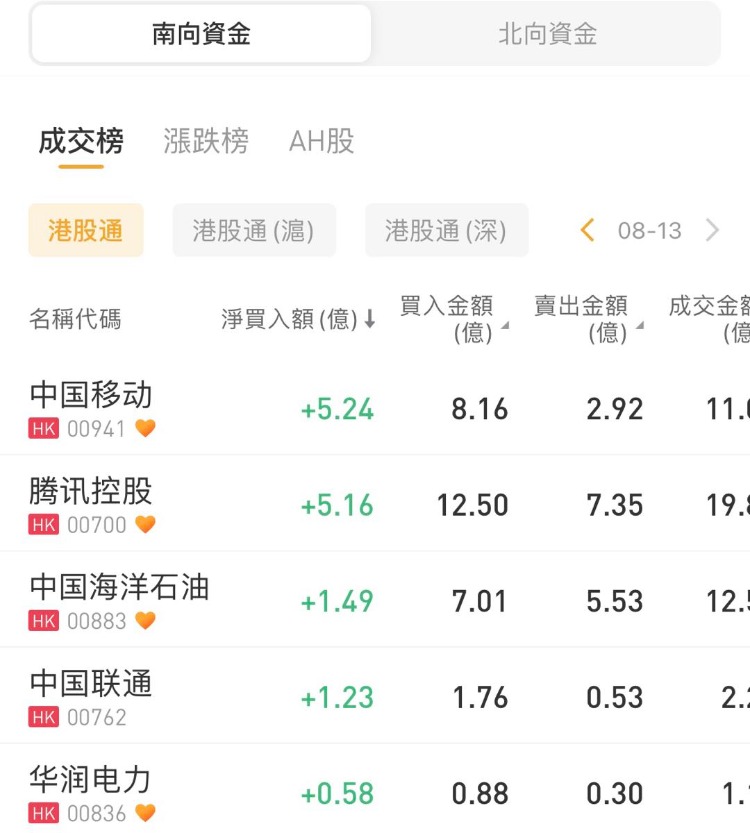The image size is (750, 833).
Task: Select the 港股通 filter chip
Action: pos(86,231)
